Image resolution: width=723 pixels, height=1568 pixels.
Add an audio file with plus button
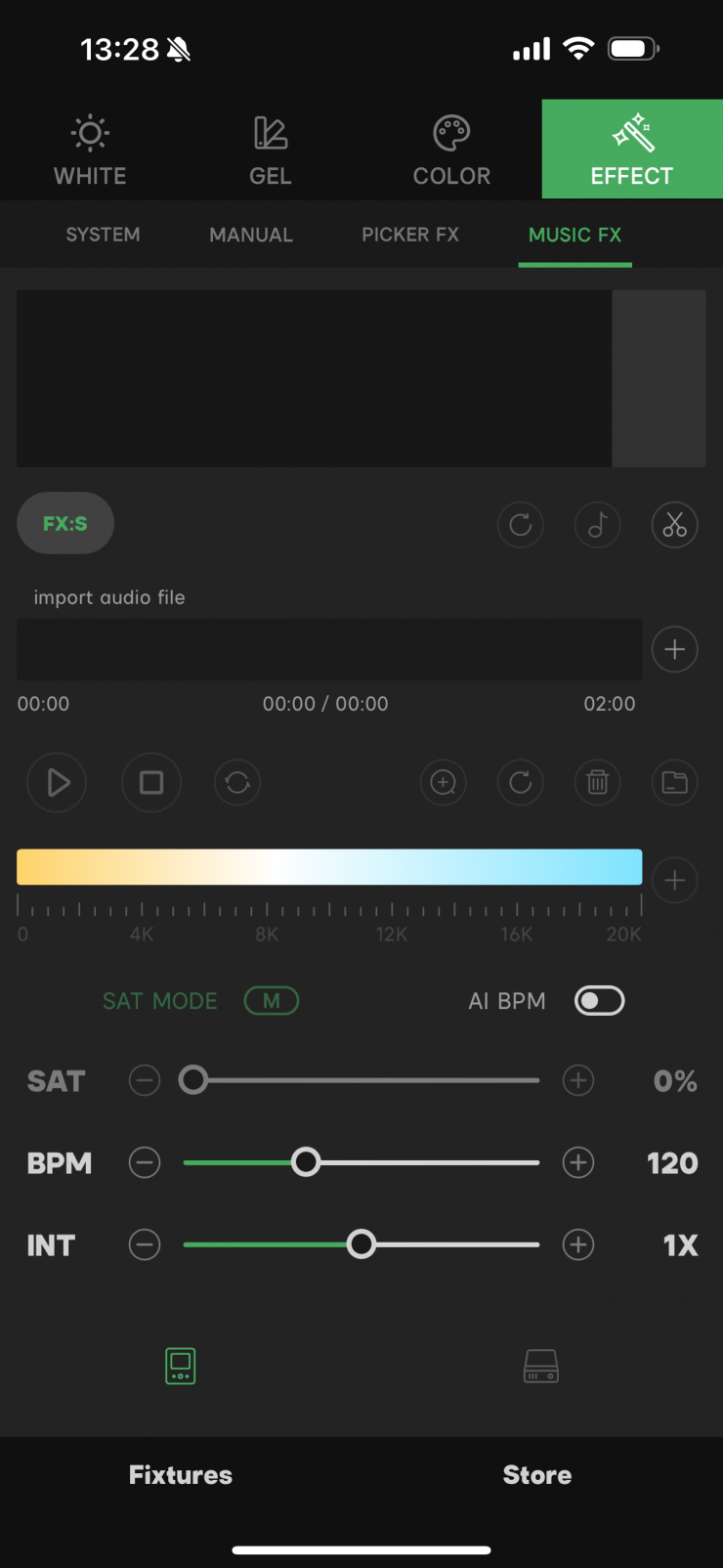[x=674, y=650]
